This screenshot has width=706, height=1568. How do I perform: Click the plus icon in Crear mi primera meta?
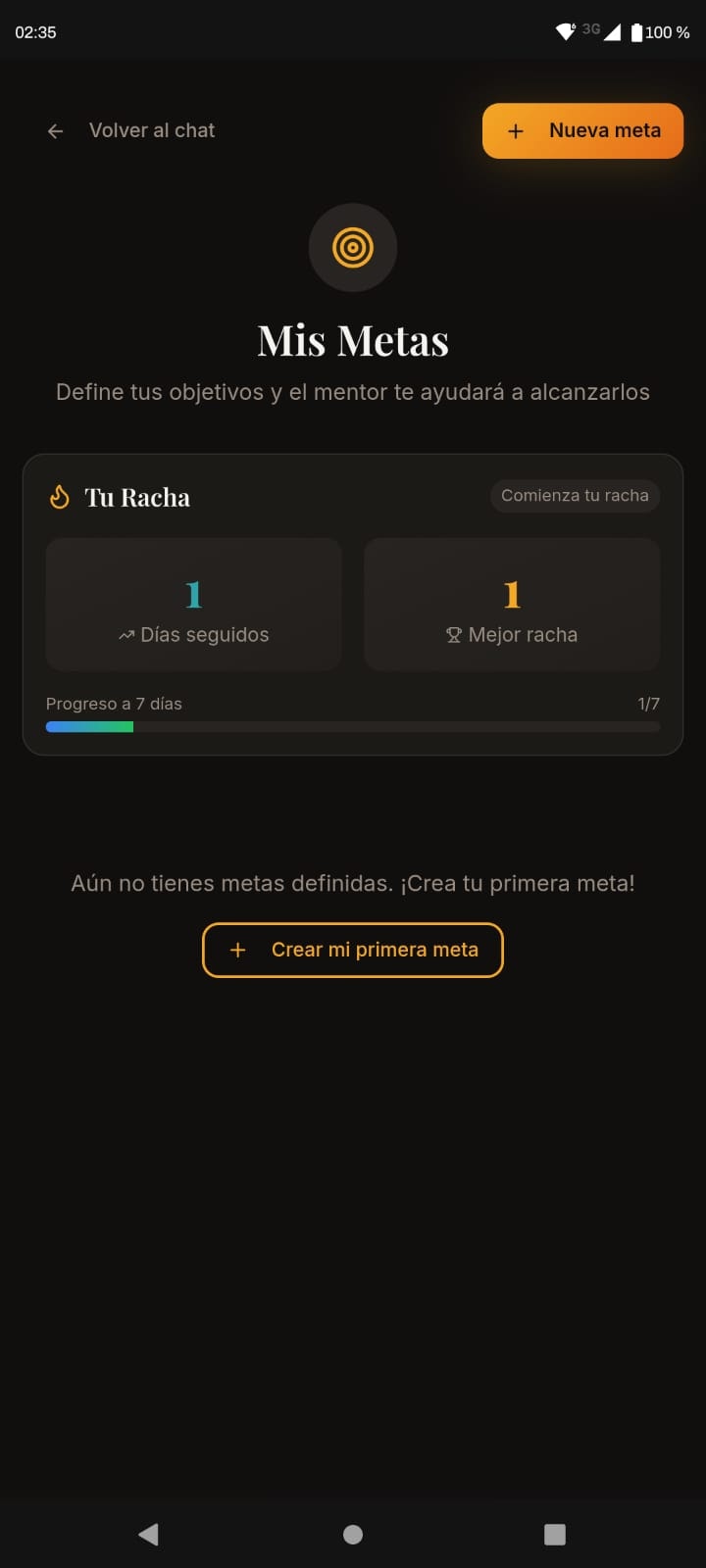pyautogui.click(x=237, y=950)
